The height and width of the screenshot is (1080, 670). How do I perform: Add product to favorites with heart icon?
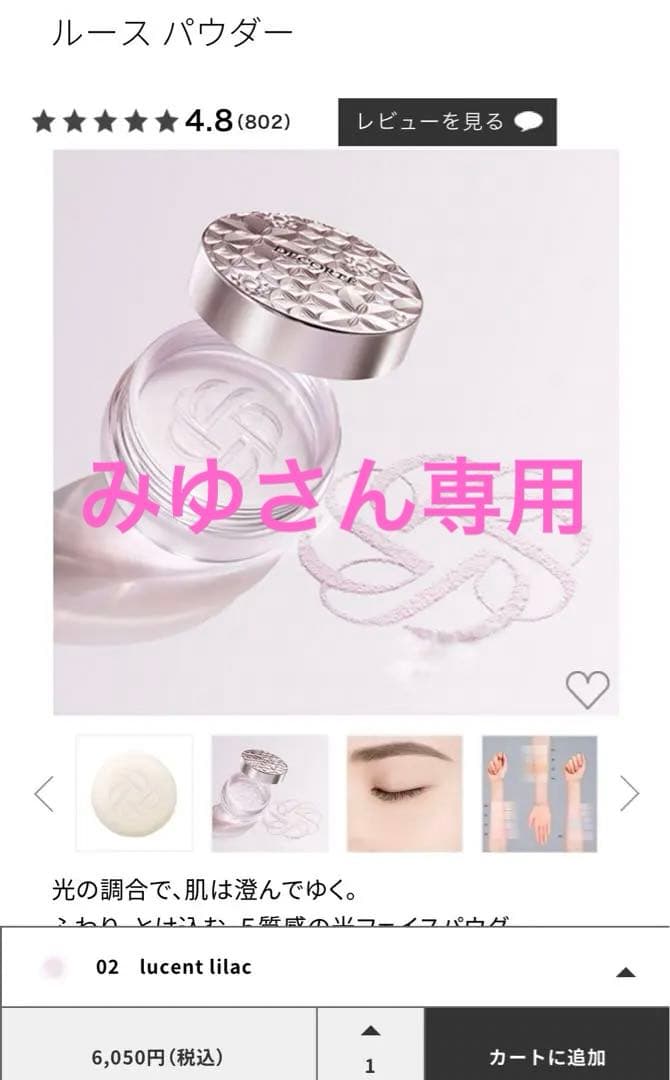(x=587, y=689)
